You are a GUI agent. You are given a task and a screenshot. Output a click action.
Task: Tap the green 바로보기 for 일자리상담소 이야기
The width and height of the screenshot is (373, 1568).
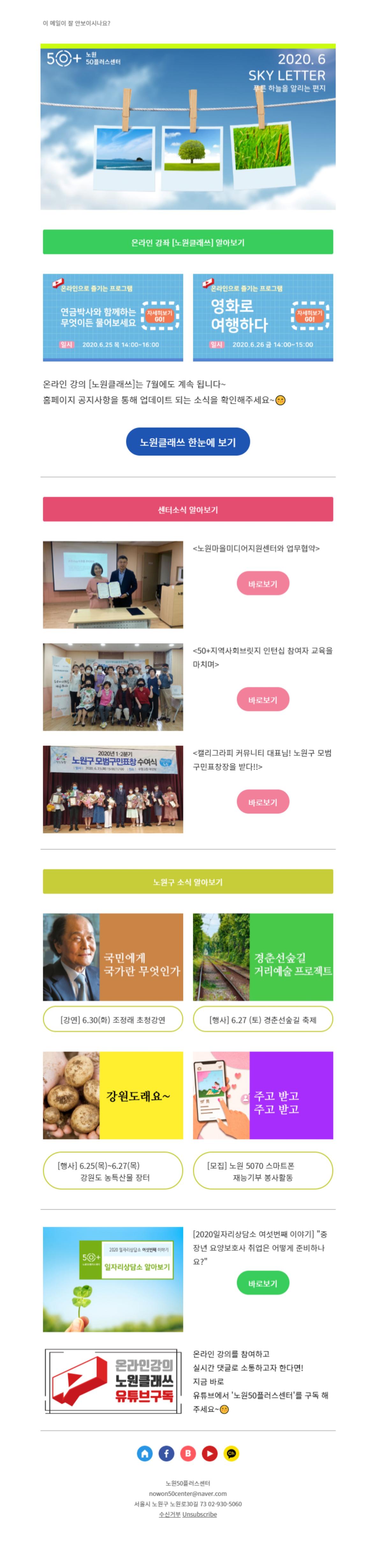(x=262, y=1283)
